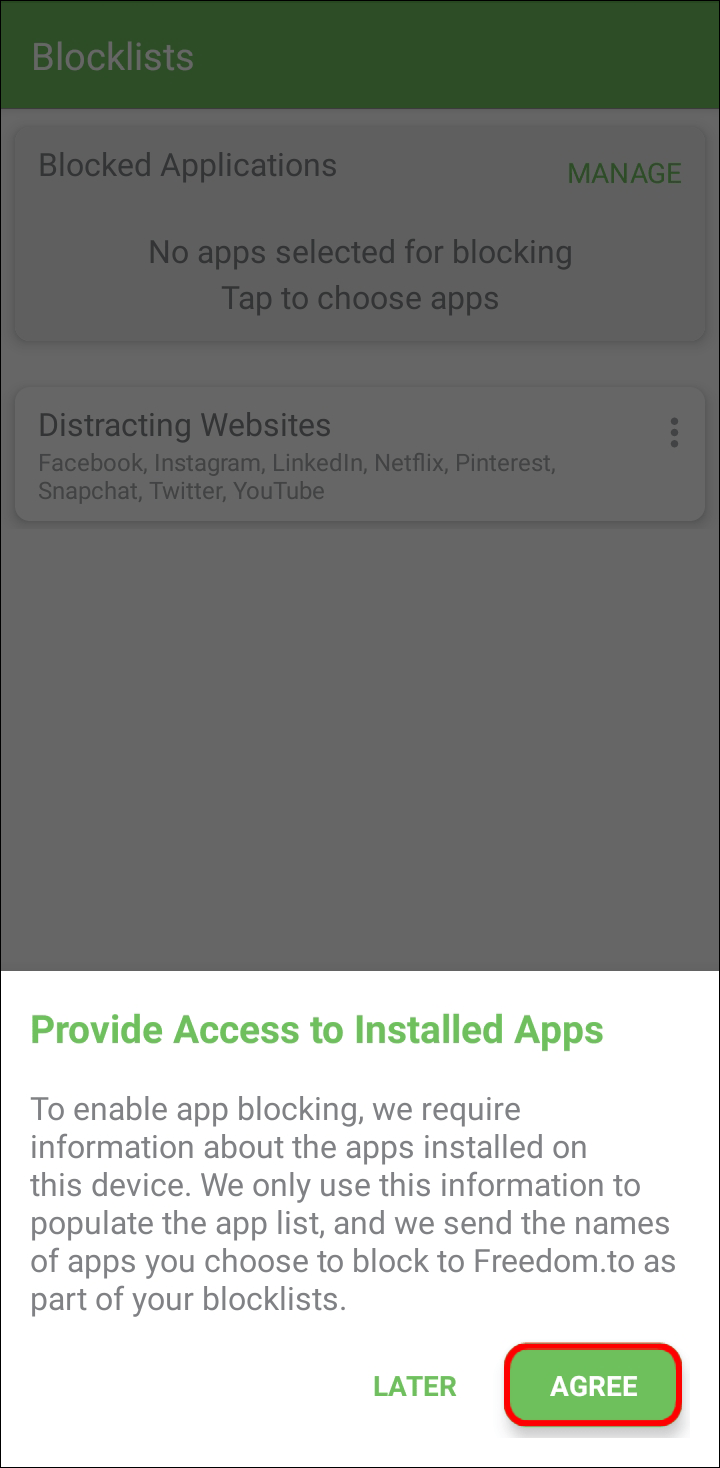
Task: Click Facebook in the distracting websites list
Action: tap(89, 462)
